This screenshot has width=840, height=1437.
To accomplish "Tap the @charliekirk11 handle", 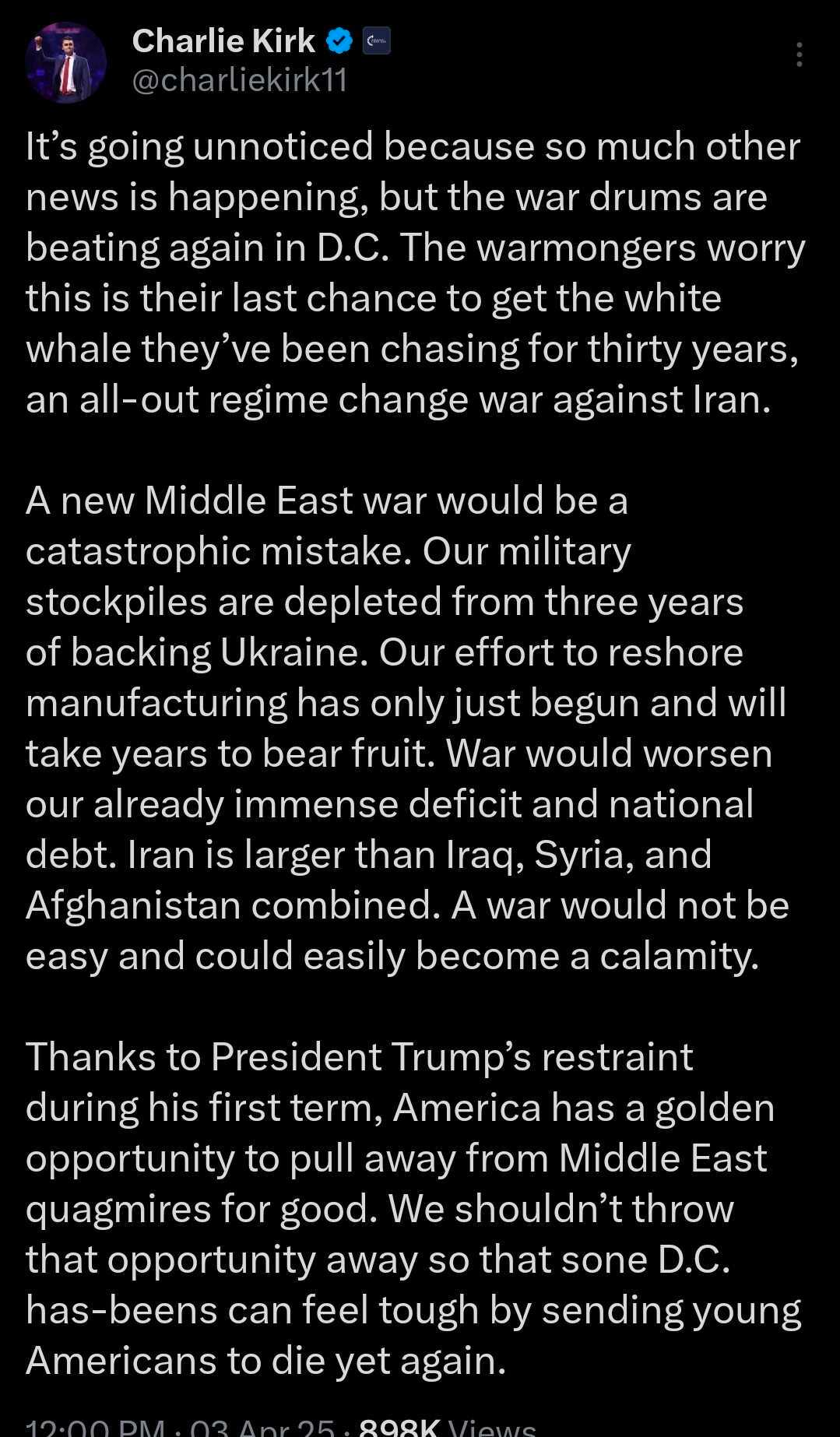I will [x=240, y=80].
